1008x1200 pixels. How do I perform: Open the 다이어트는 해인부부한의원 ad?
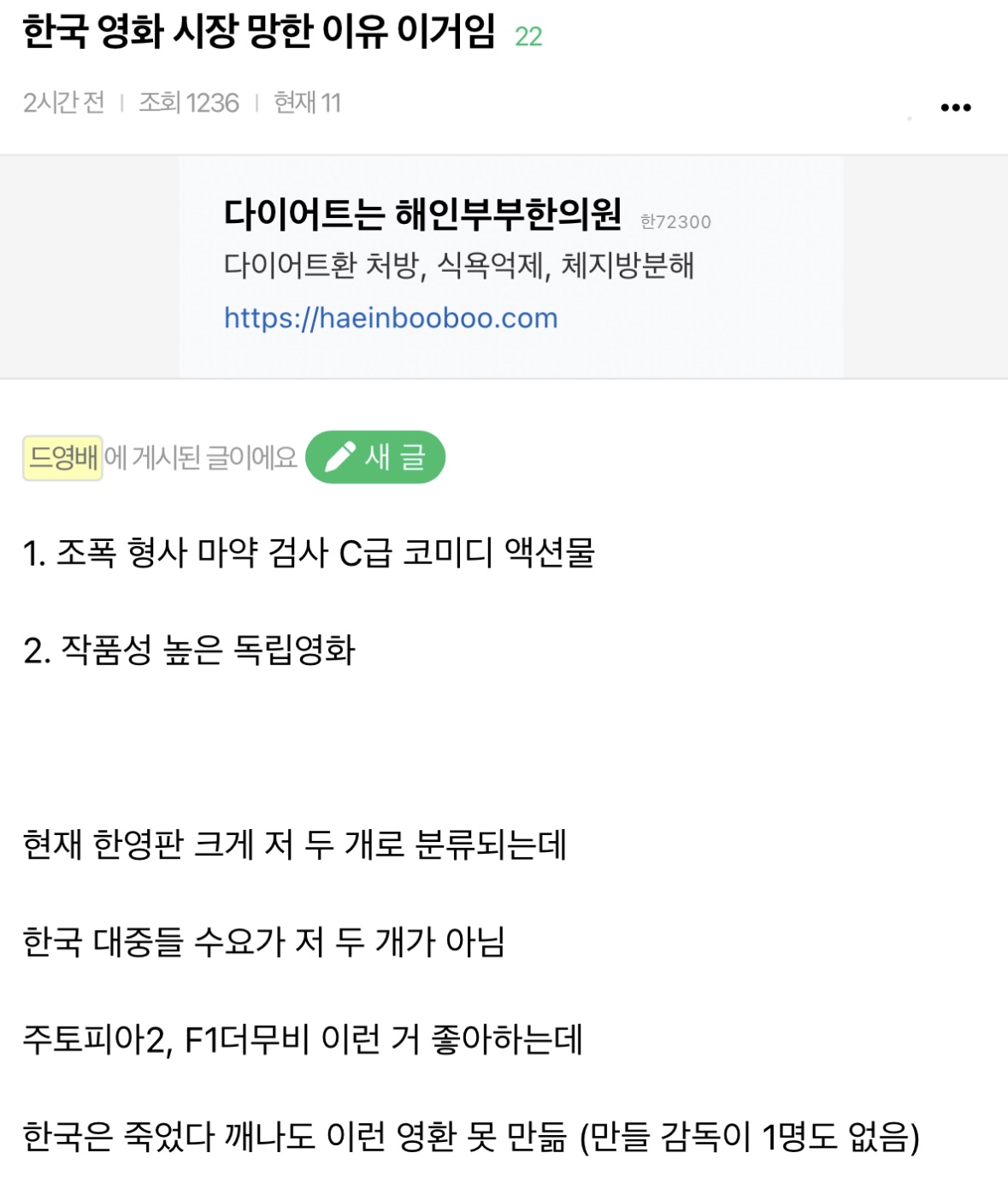(x=422, y=214)
